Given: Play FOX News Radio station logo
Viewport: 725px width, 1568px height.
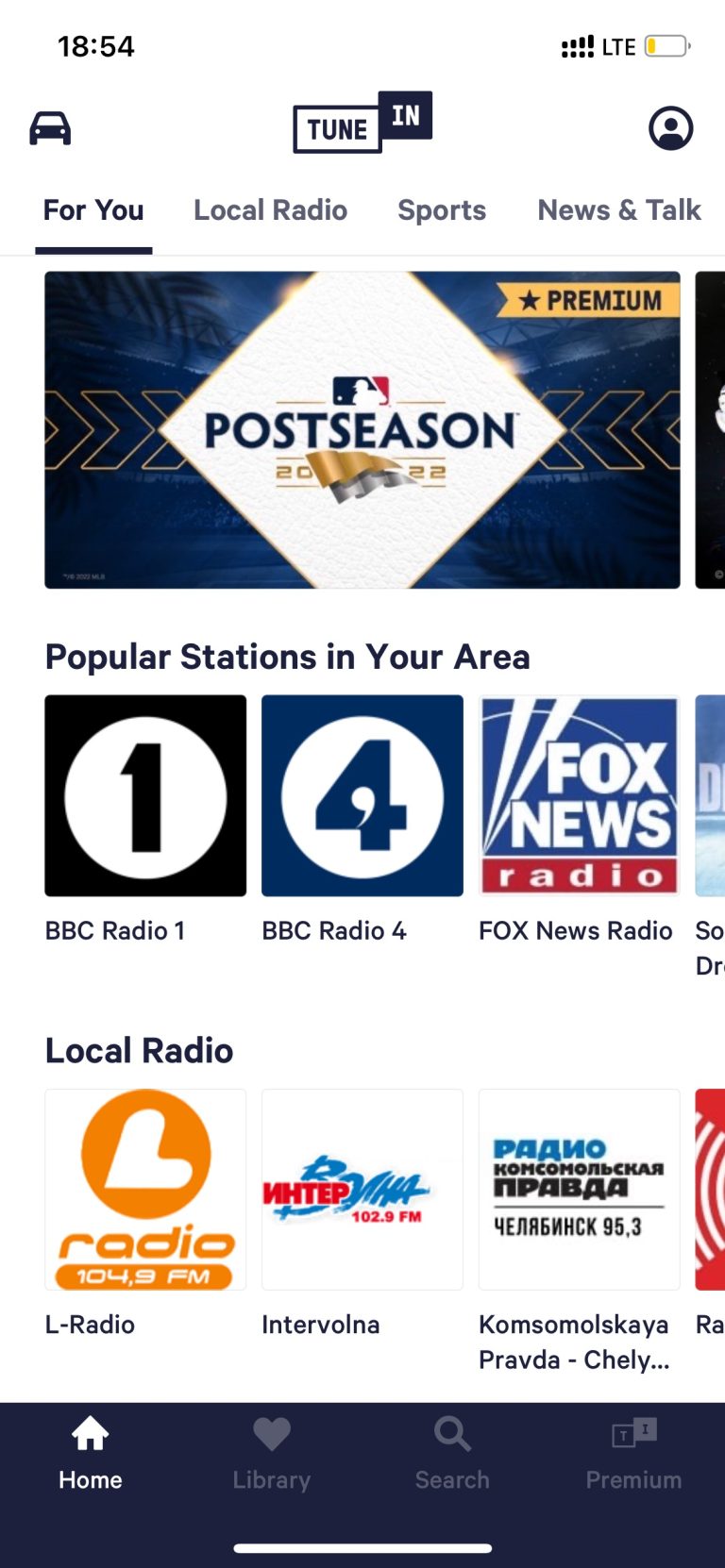Looking at the screenshot, I should coord(579,795).
